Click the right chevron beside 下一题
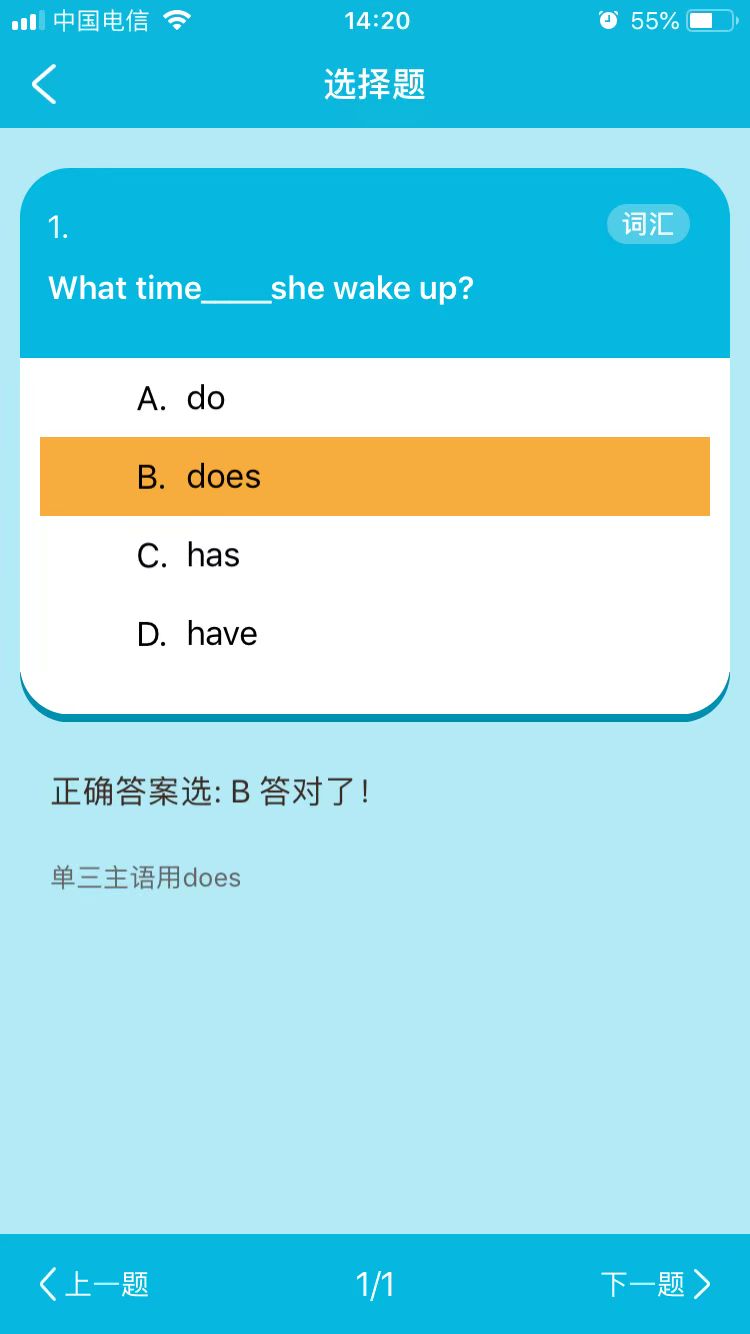 703,1283
